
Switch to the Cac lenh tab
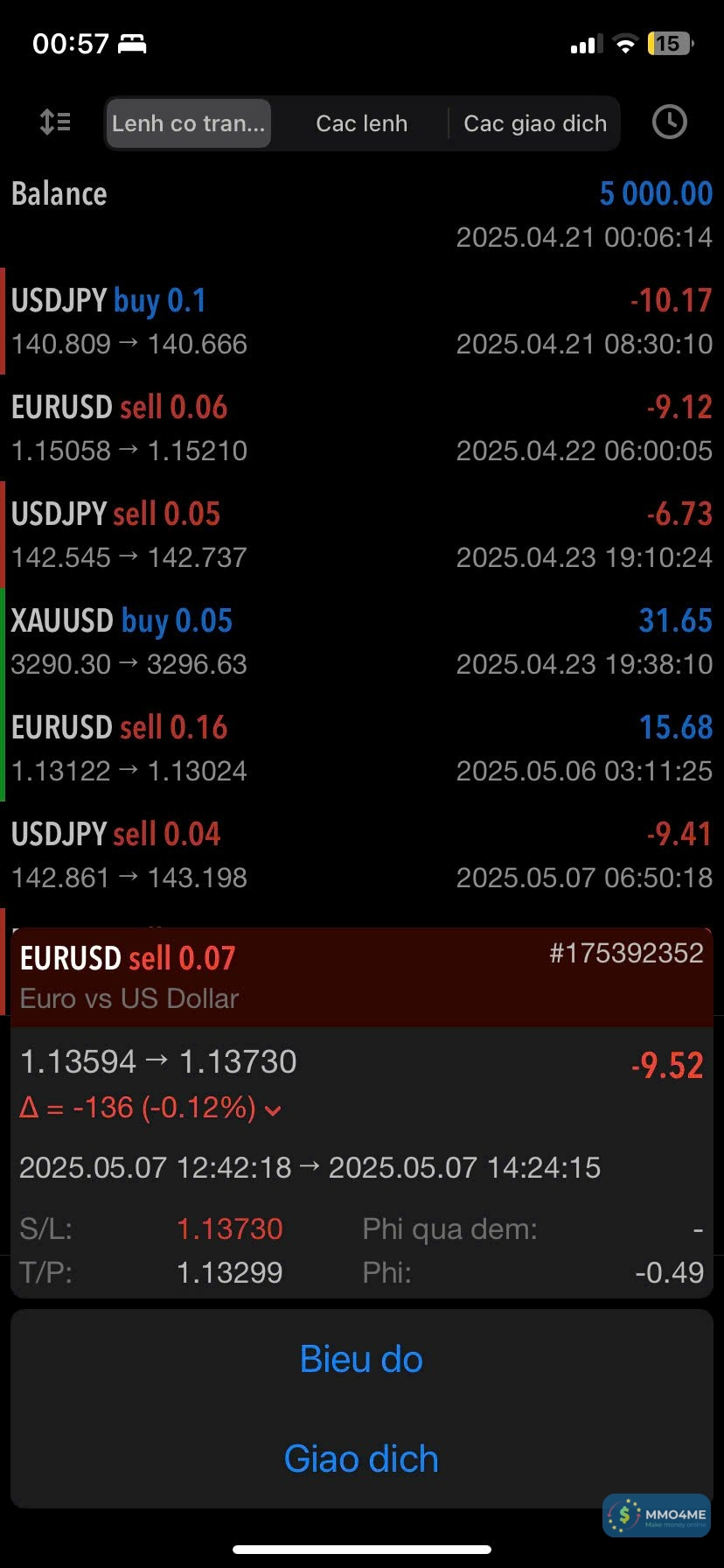tap(361, 123)
